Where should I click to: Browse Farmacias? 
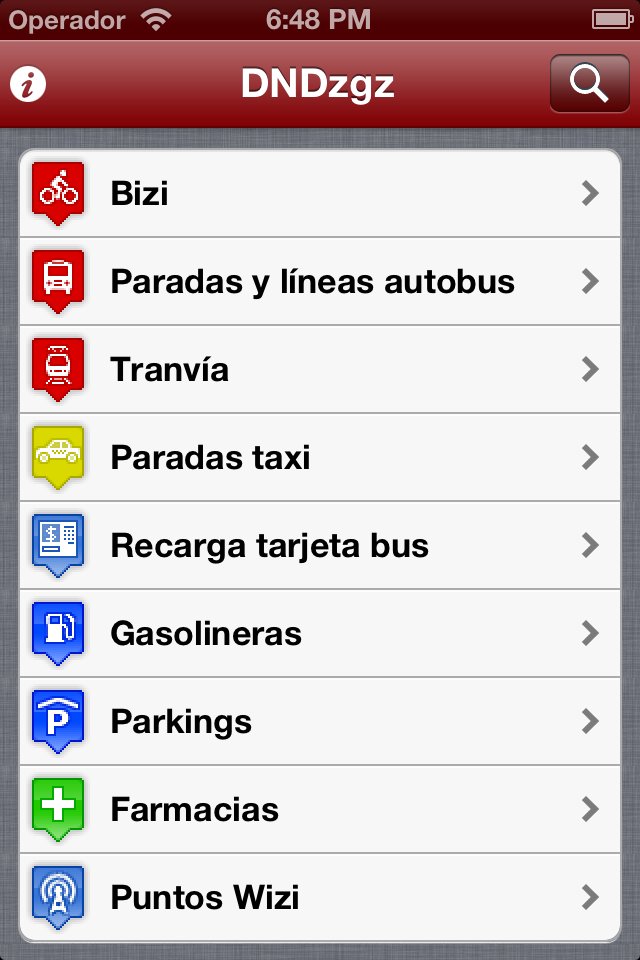click(320, 810)
